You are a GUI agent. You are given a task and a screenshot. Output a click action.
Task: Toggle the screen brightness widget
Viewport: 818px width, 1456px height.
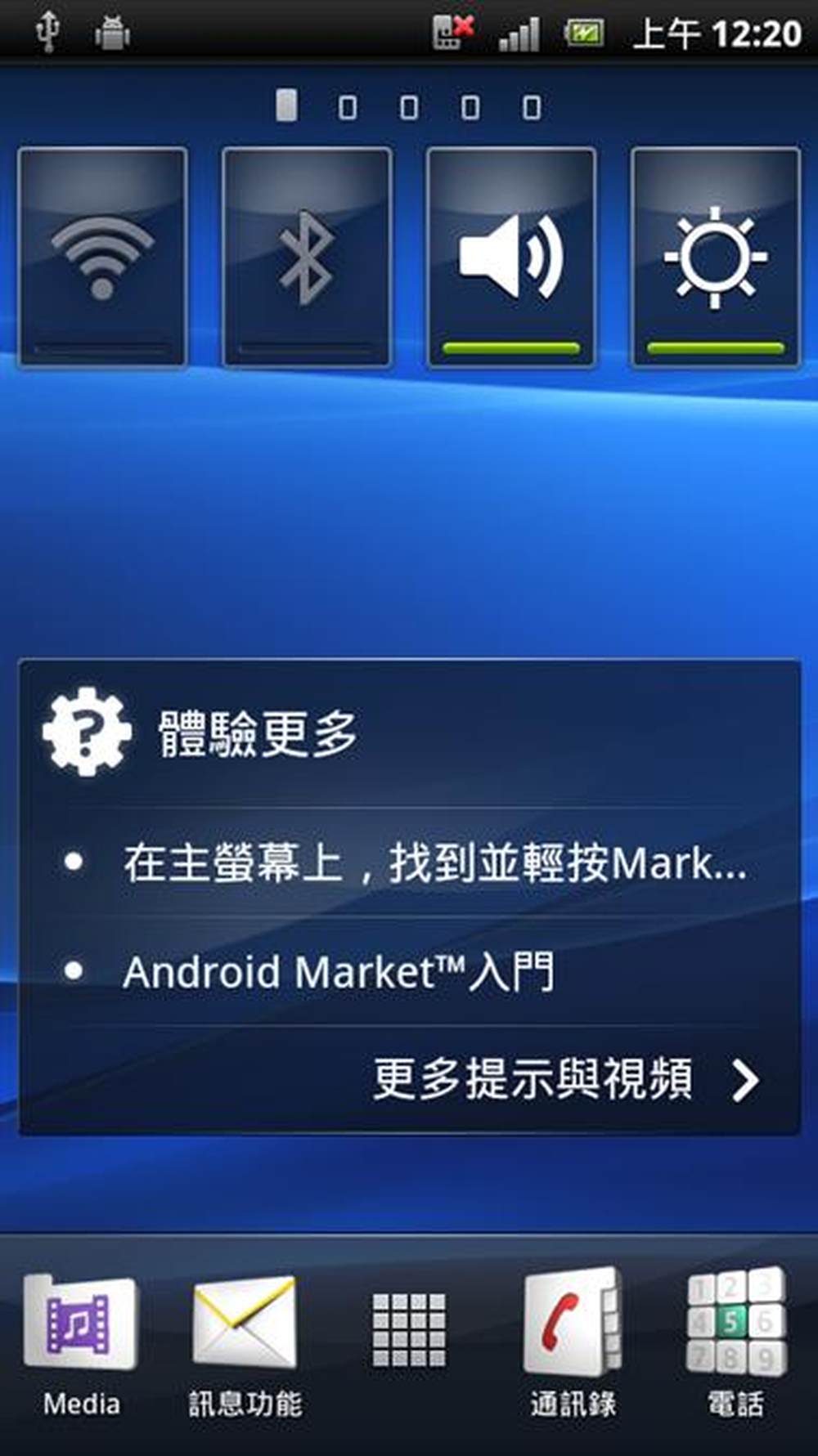click(x=716, y=258)
